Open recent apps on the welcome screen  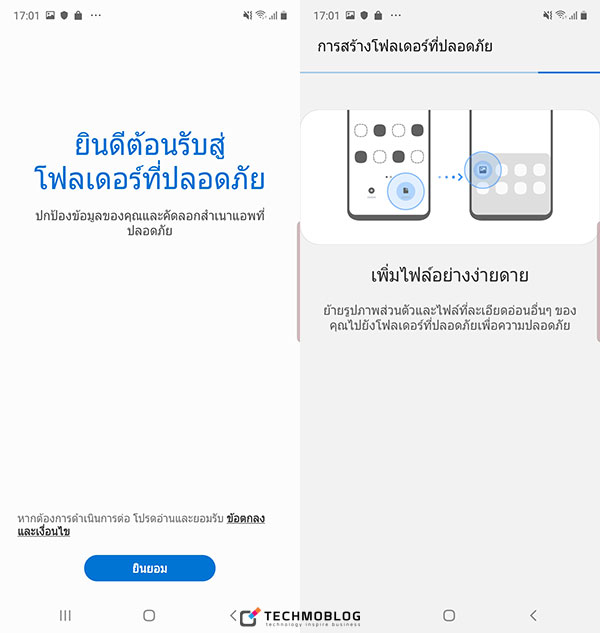pyautogui.click(x=66, y=615)
